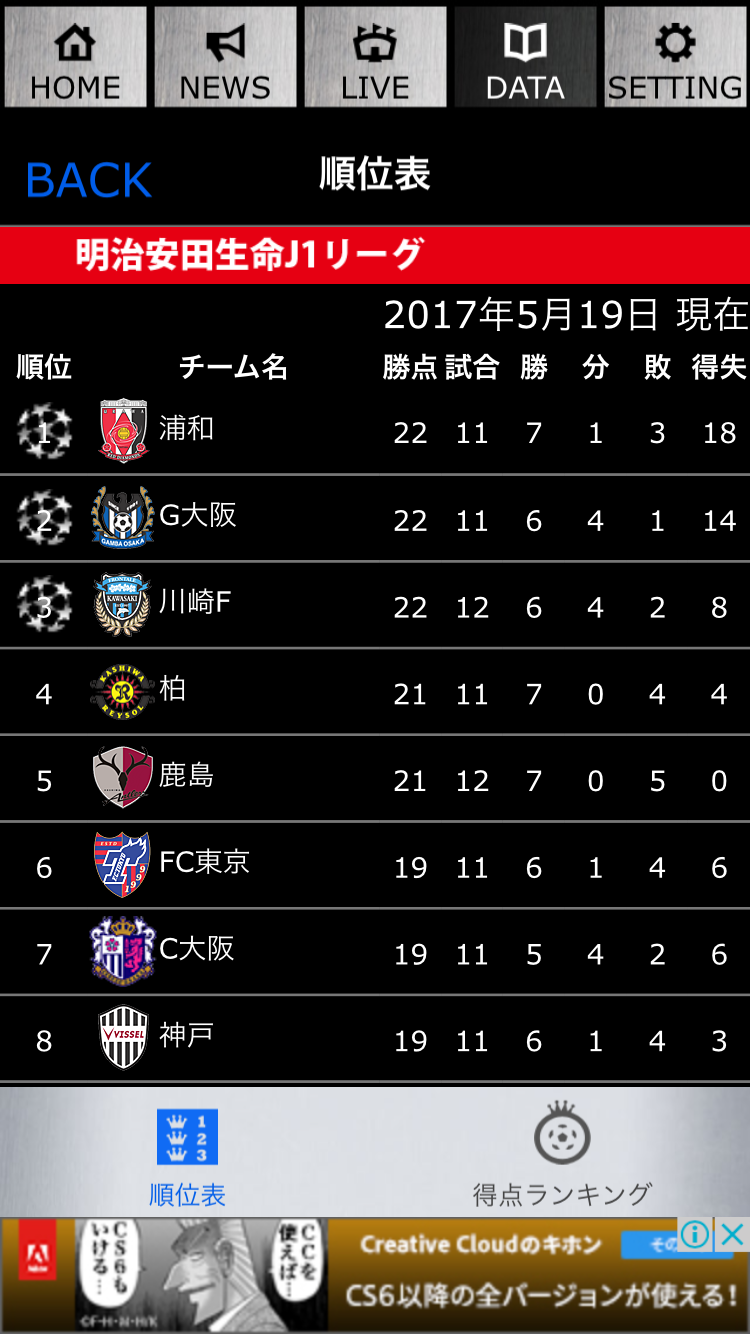
Task: Open the SETTING tab
Action: click(675, 57)
